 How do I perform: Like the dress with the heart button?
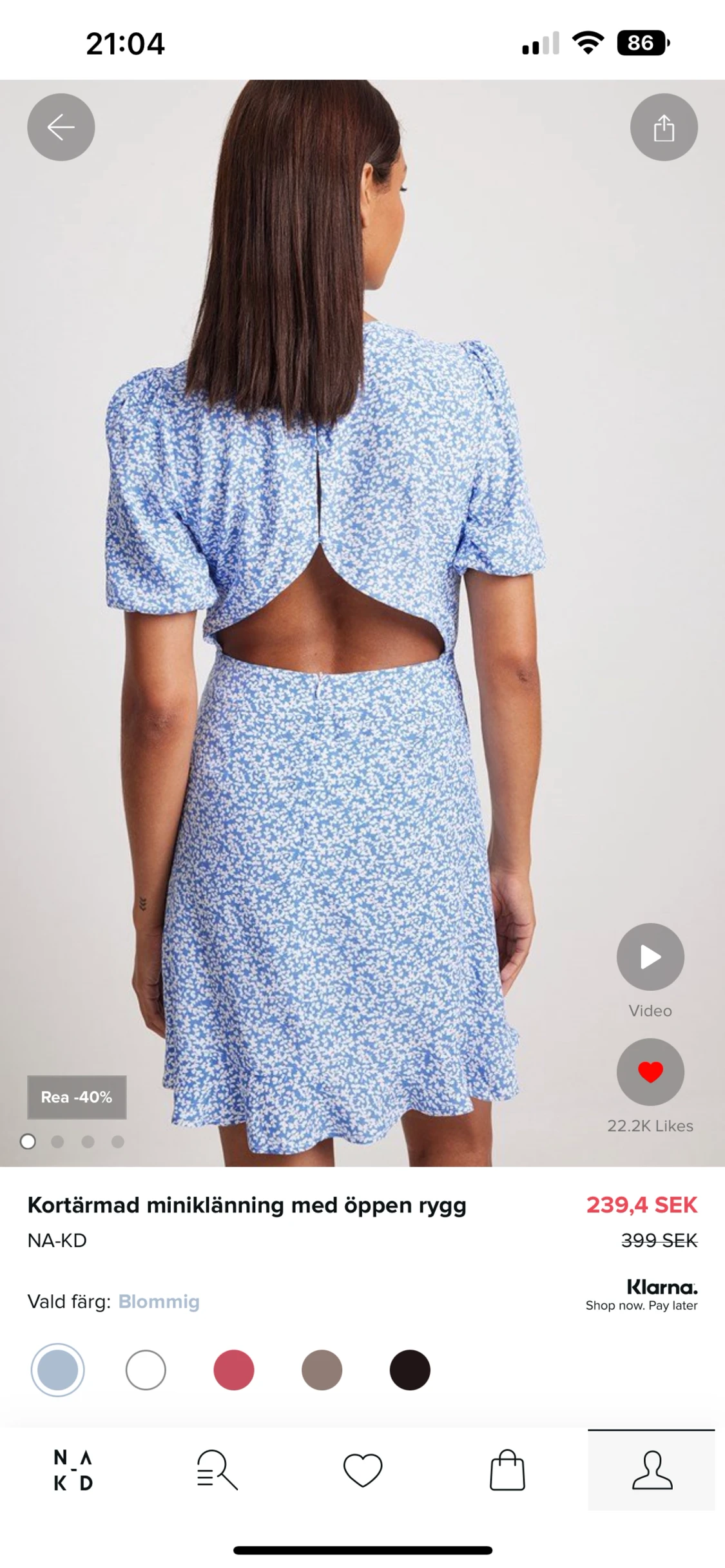(650, 1072)
